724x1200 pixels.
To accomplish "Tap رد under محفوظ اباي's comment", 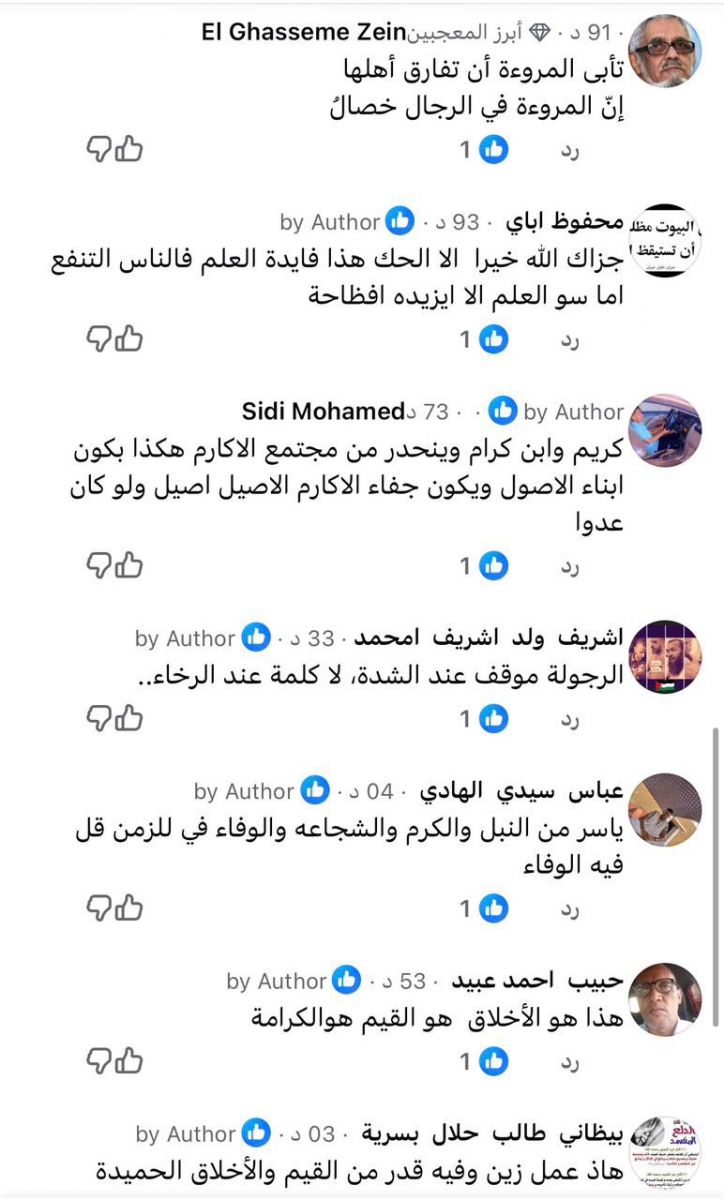I will 570,340.
